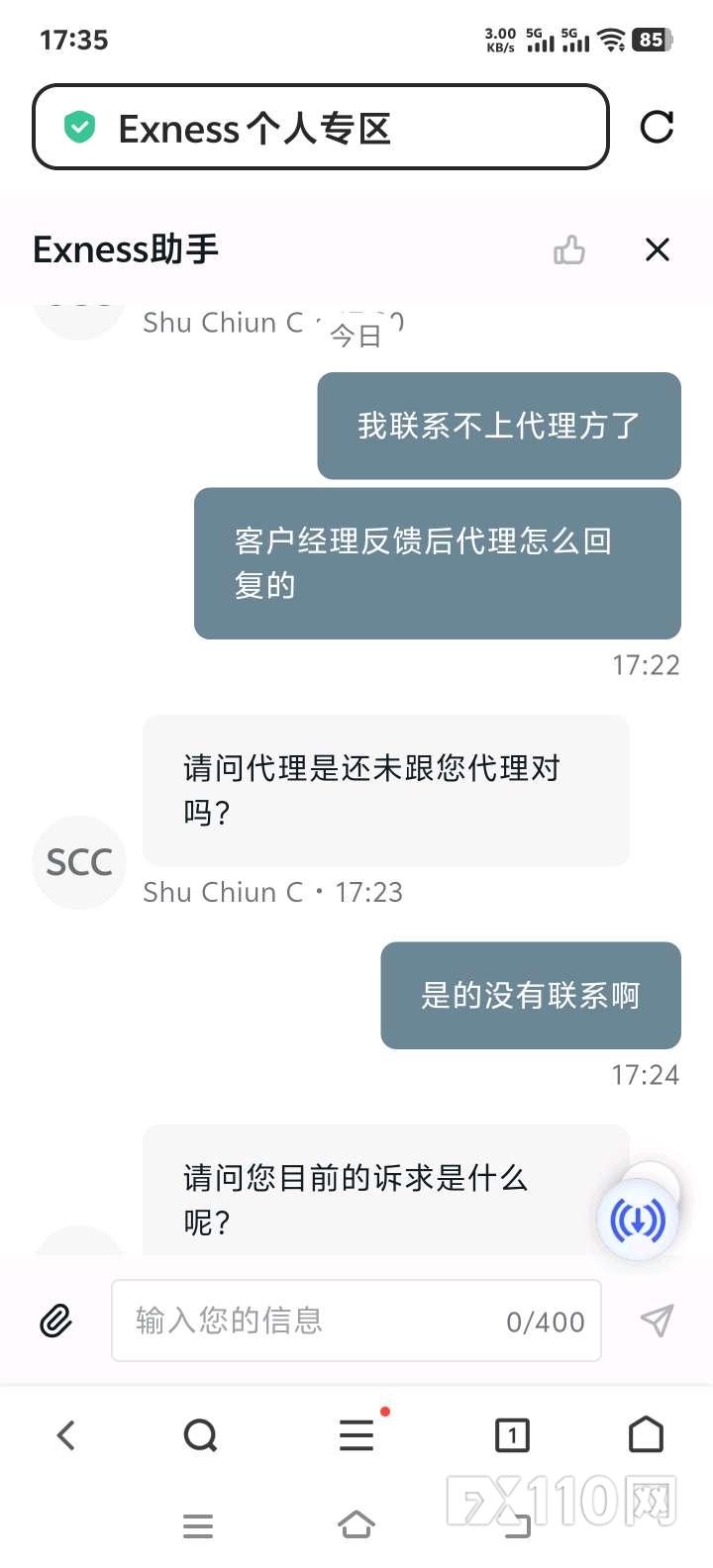This screenshot has width=713, height=1568.
Task: Show the open browser tabs
Action: (512, 1434)
